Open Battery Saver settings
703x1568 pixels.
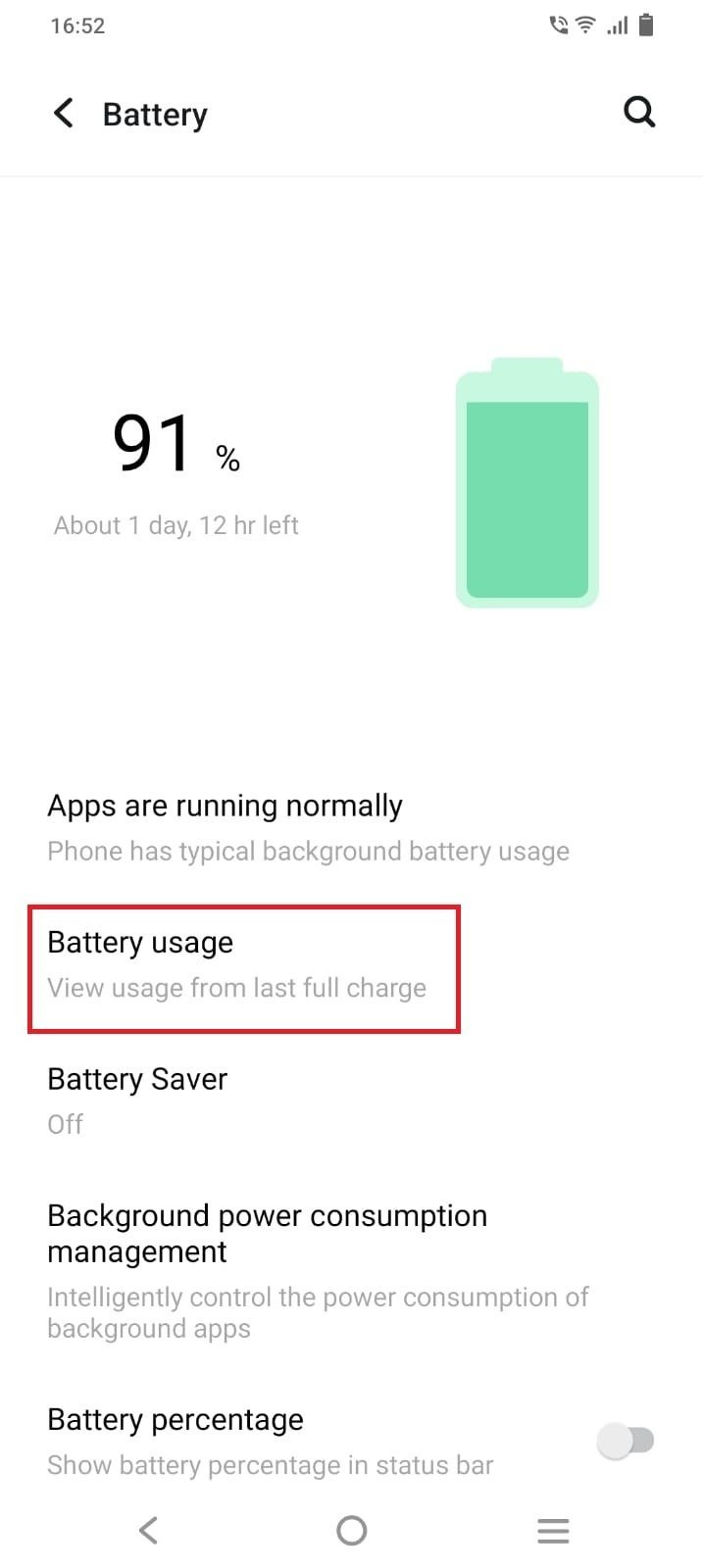[137, 1100]
